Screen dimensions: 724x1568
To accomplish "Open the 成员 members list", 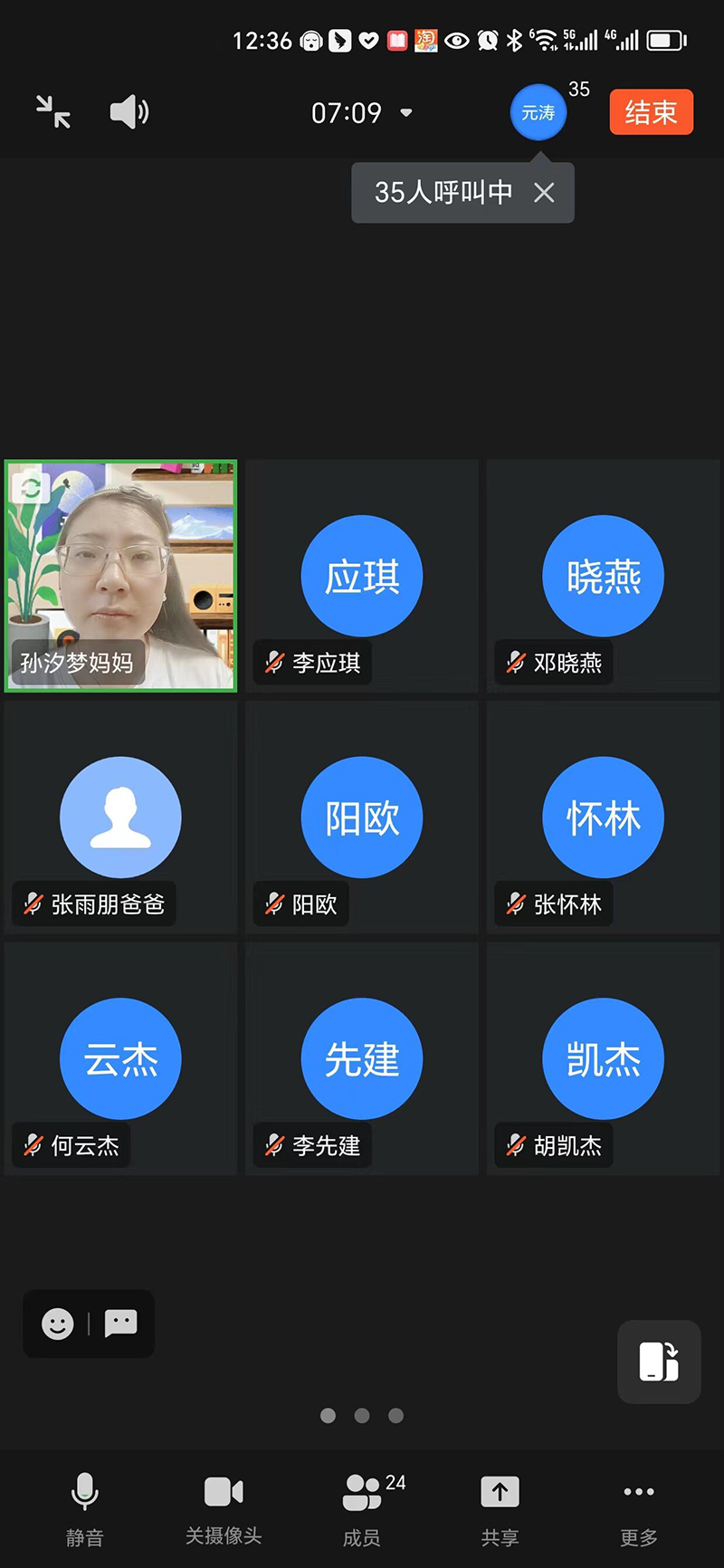I will [x=362, y=1507].
